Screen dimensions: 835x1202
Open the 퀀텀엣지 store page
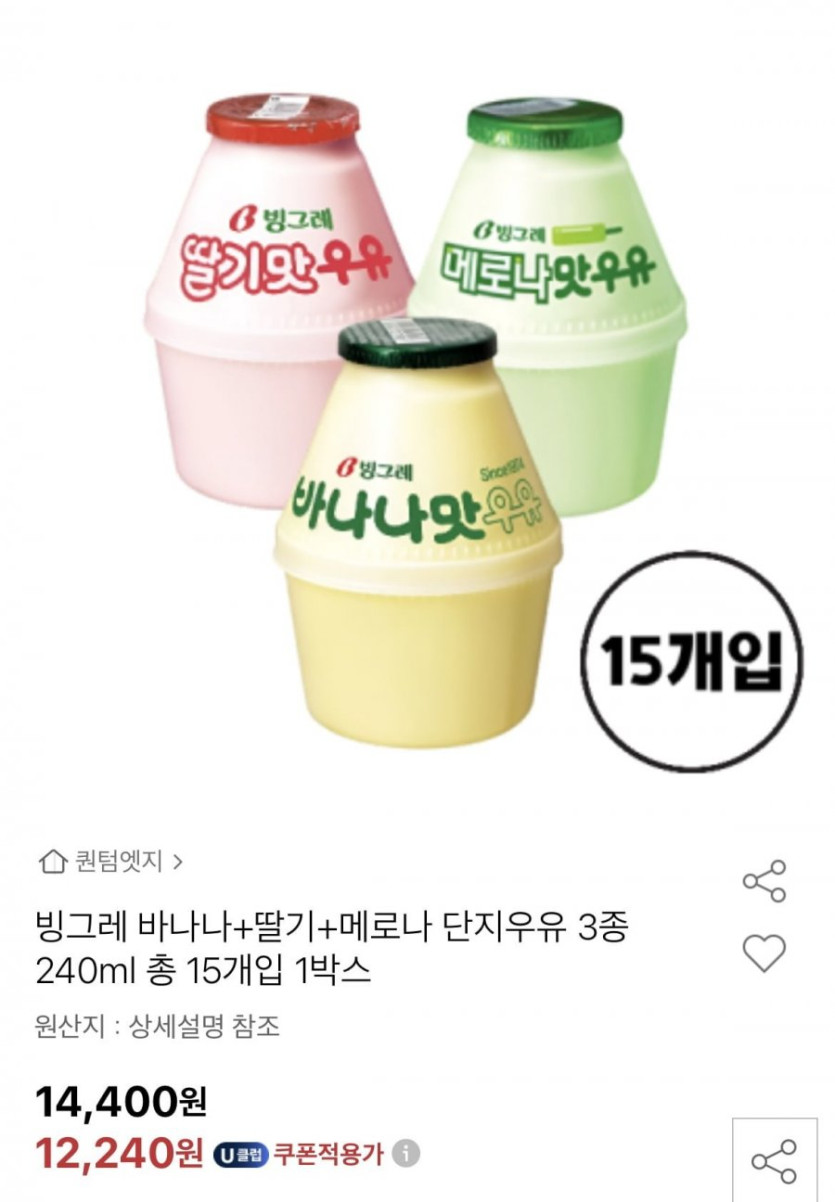coord(110,861)
